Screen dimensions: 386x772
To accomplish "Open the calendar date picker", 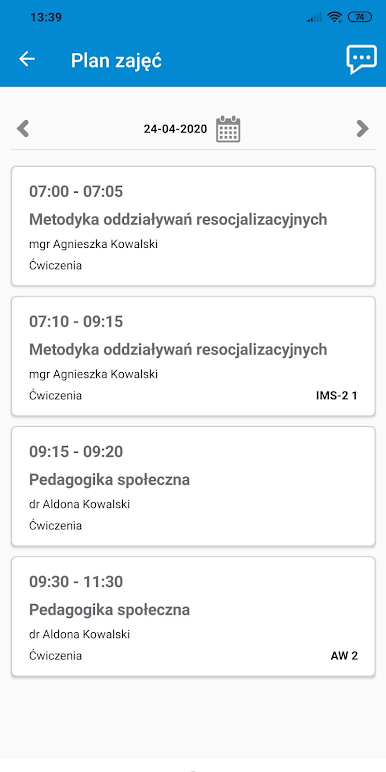I will click(228, 129).
